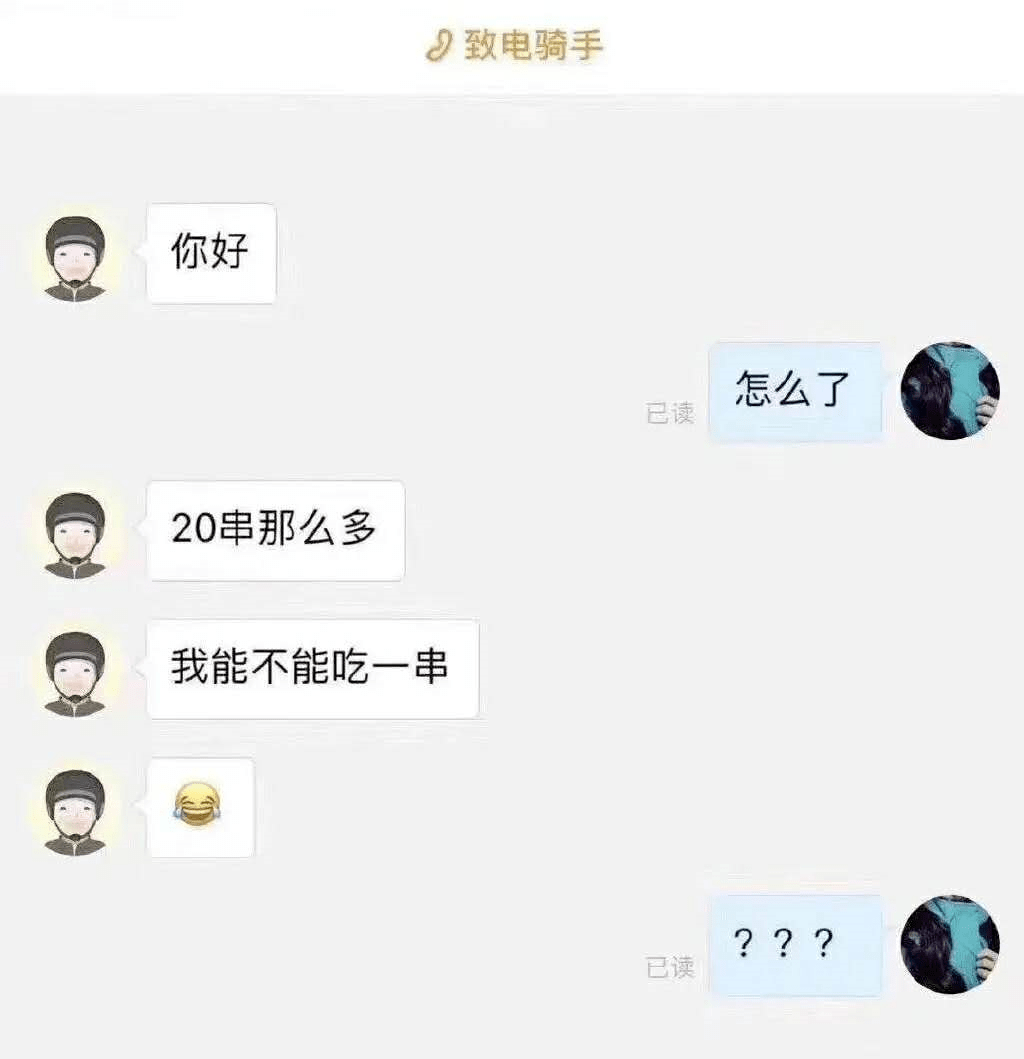The height and width of the screenshot is (1059, 1024).
Task: Open your avatar beside the 怎么了 message
Action: coord(949,391)
